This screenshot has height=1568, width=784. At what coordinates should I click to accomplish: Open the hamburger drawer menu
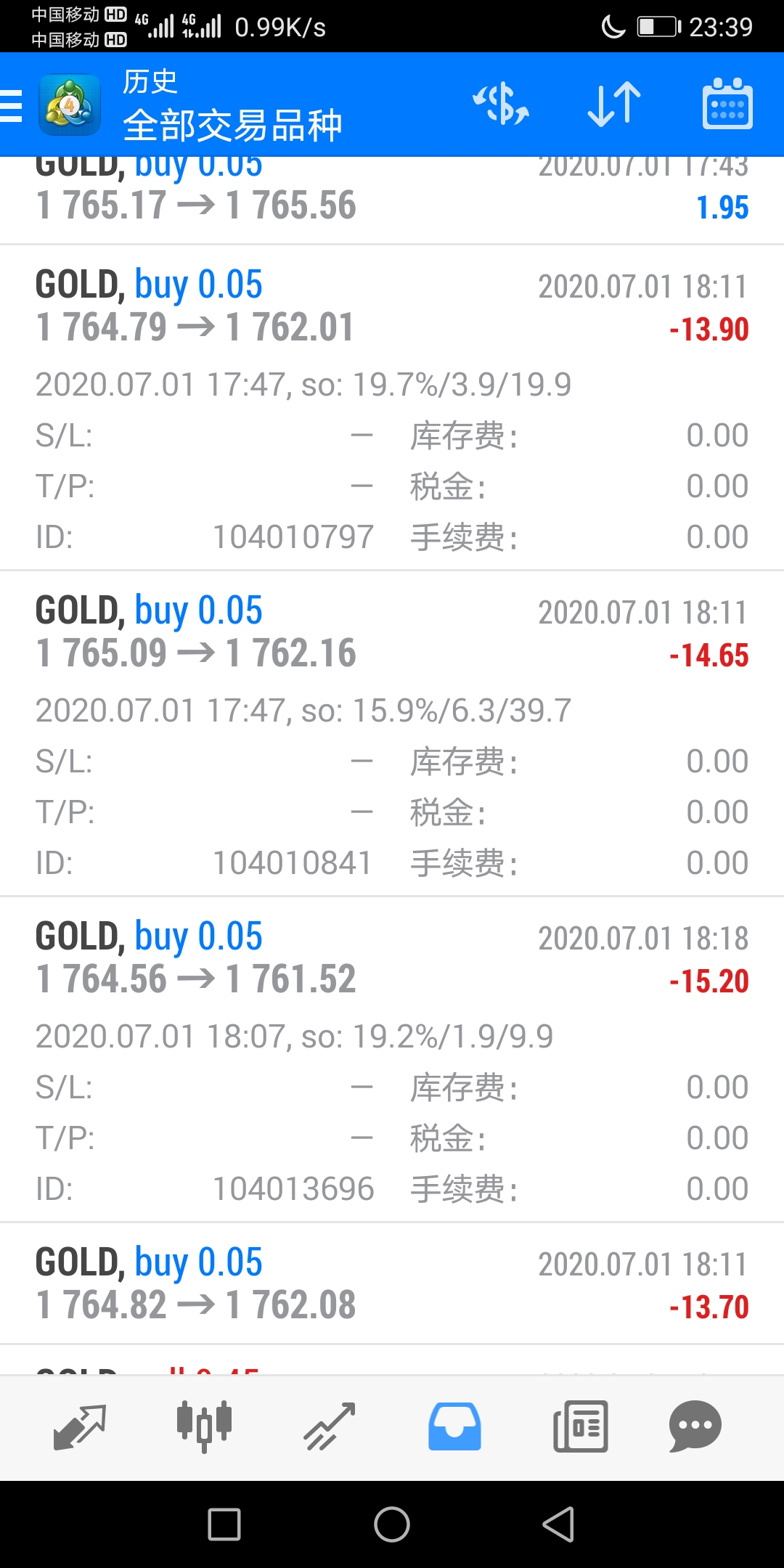(12, 105)
